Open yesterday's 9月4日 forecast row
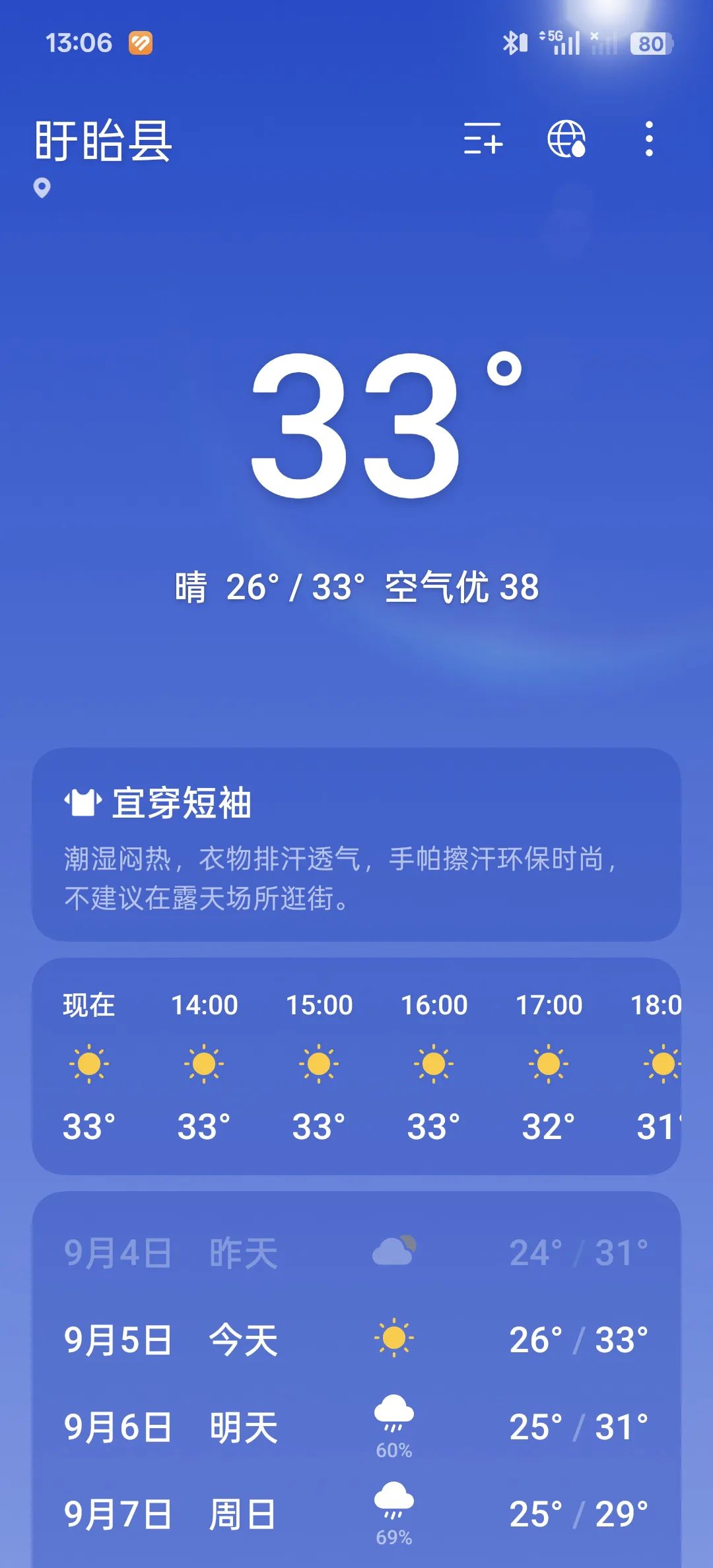Screen dimensions: 713x1568 point(356,1253)
